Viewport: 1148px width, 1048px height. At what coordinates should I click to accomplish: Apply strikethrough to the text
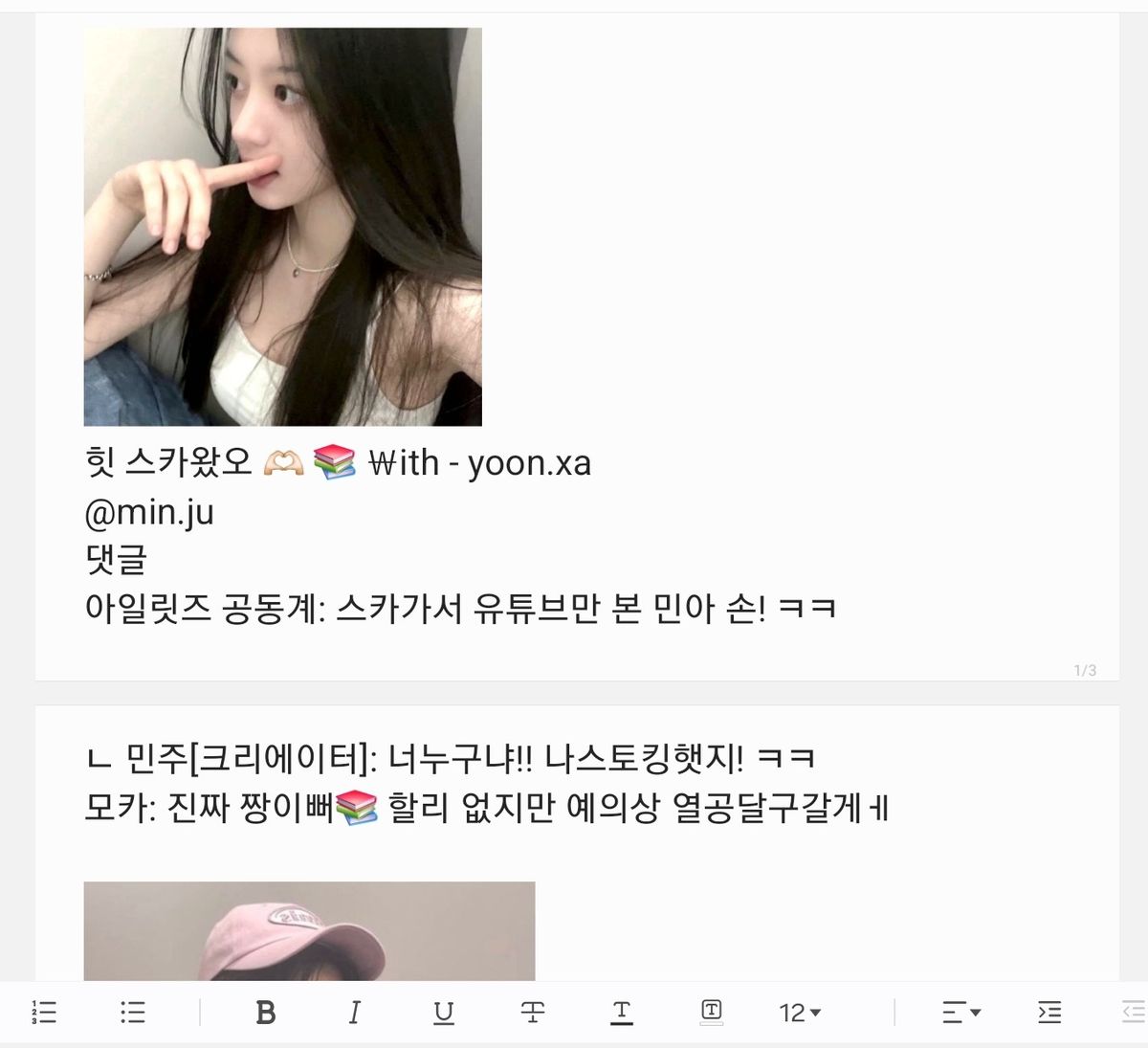(x=533, y=1012)
